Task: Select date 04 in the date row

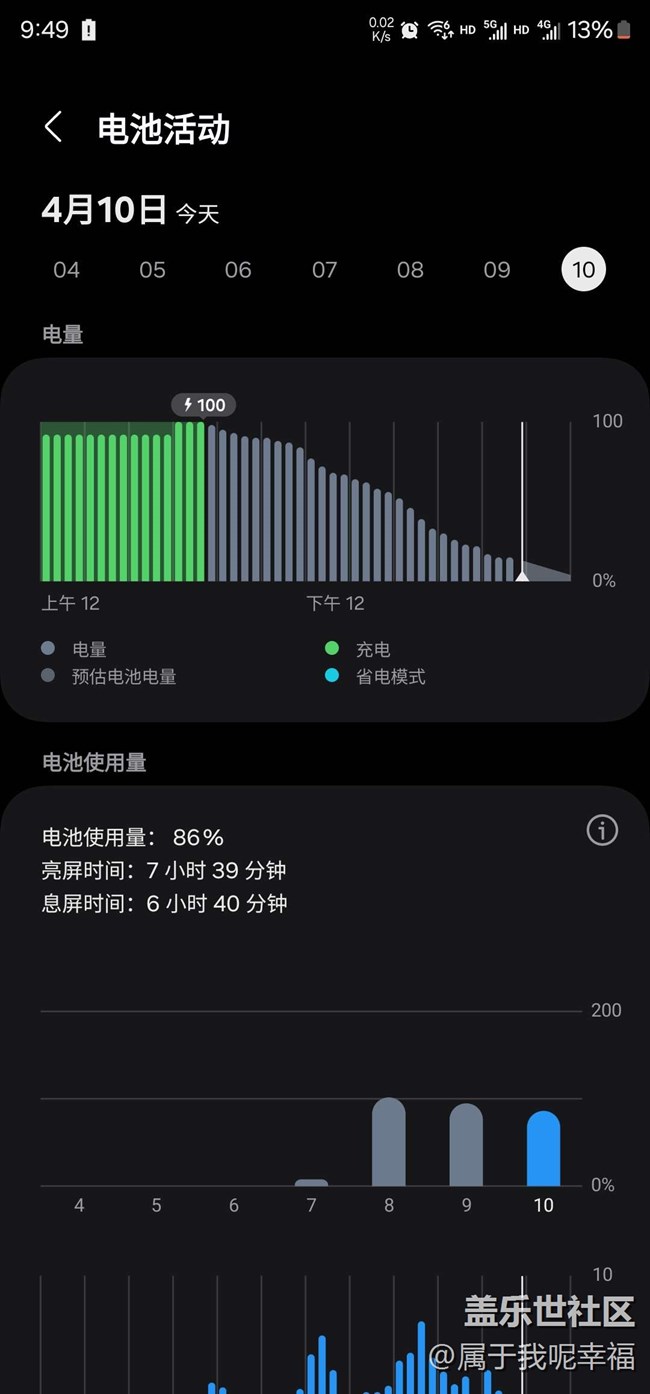Action: pos(67,270)
